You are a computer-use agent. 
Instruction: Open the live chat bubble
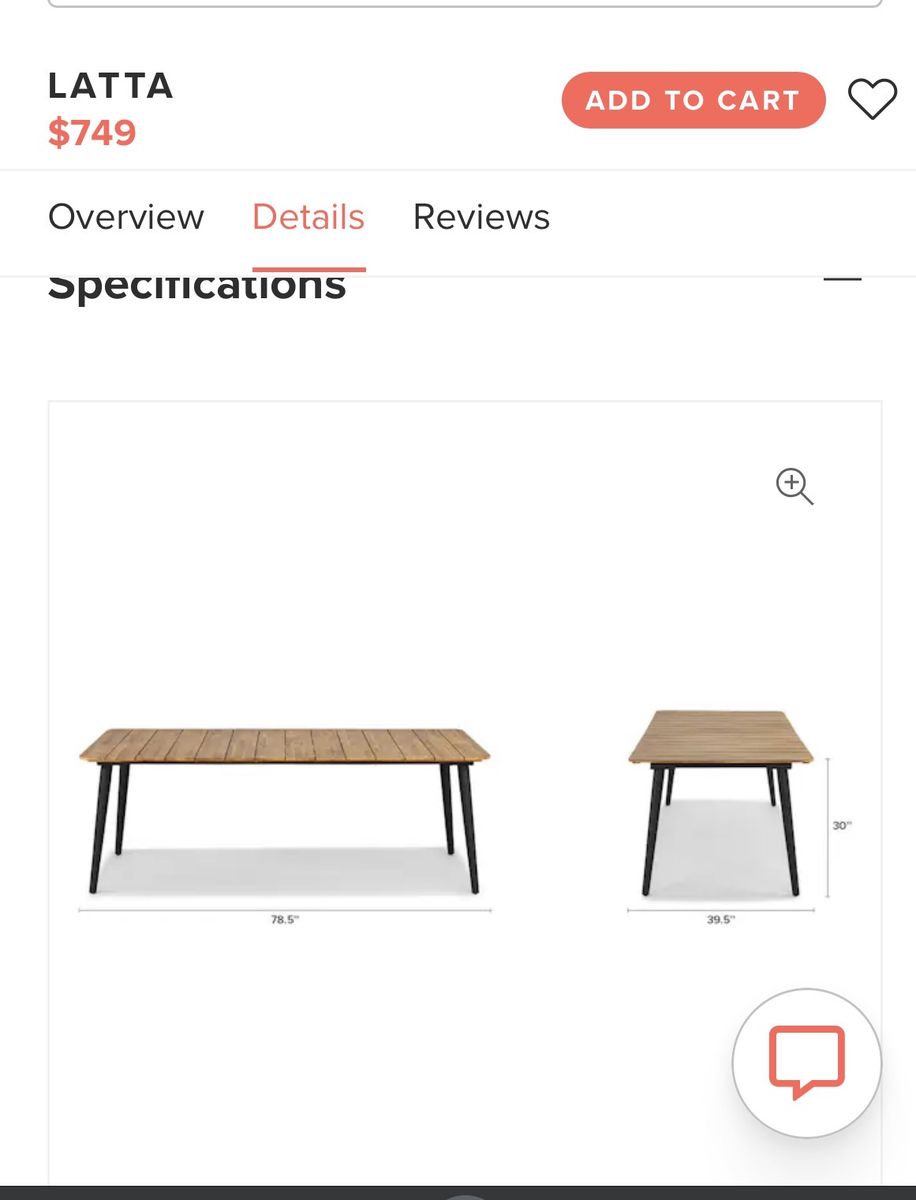coord(806,1063)
